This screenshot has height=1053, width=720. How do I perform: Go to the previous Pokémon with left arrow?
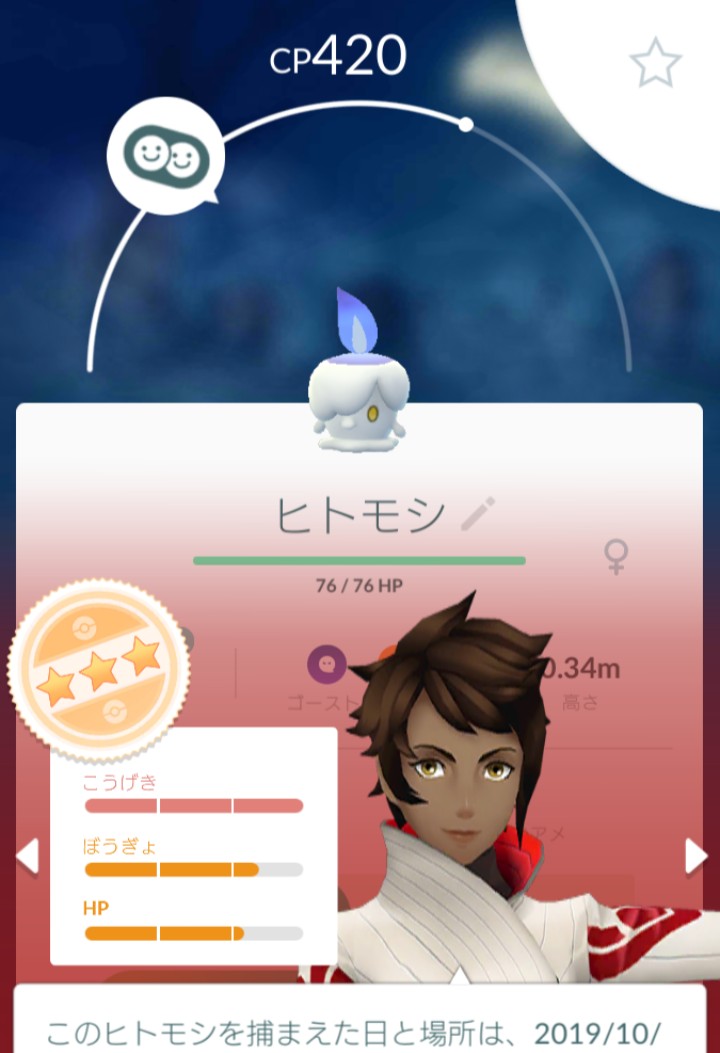[27, 857]
